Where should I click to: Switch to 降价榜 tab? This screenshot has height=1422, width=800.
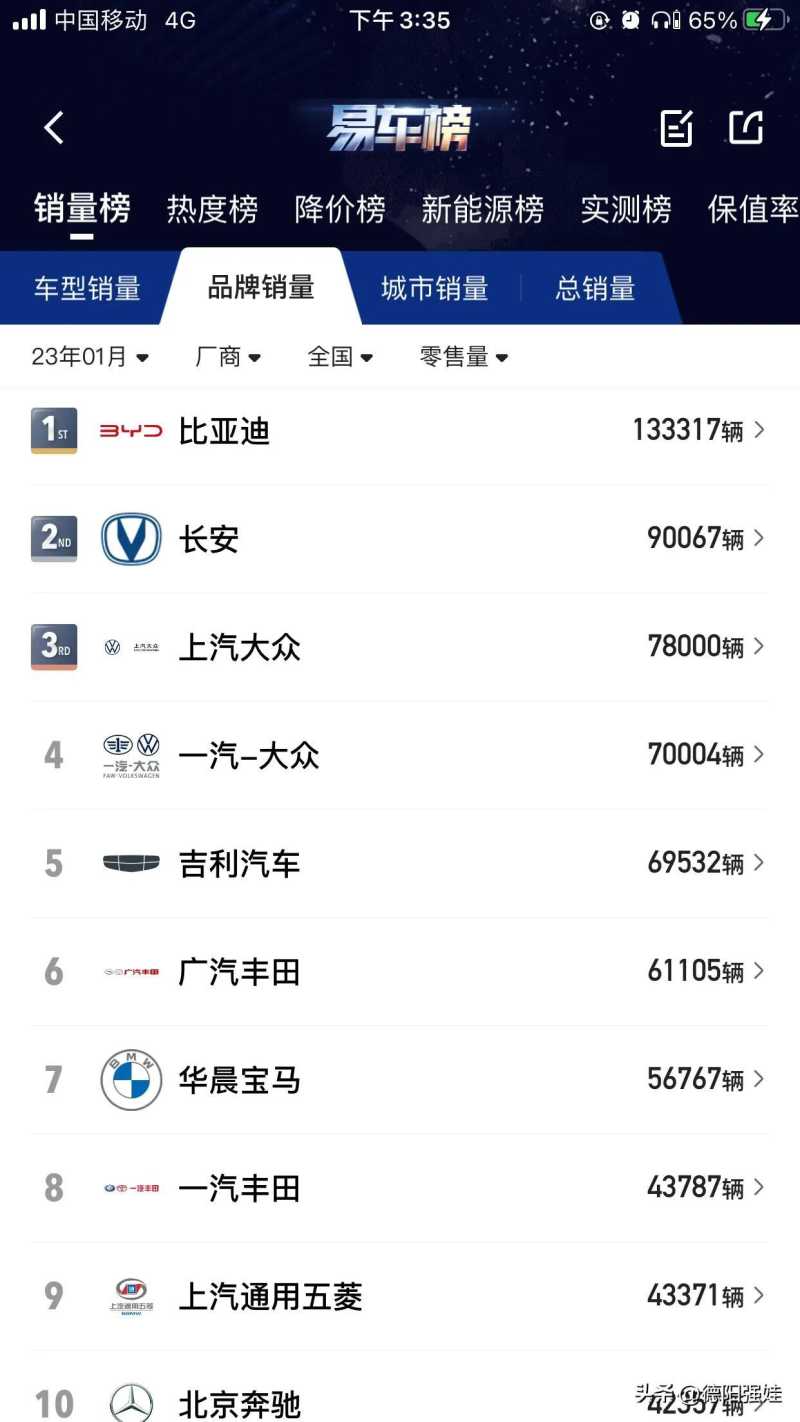click(x=340, y=209)
